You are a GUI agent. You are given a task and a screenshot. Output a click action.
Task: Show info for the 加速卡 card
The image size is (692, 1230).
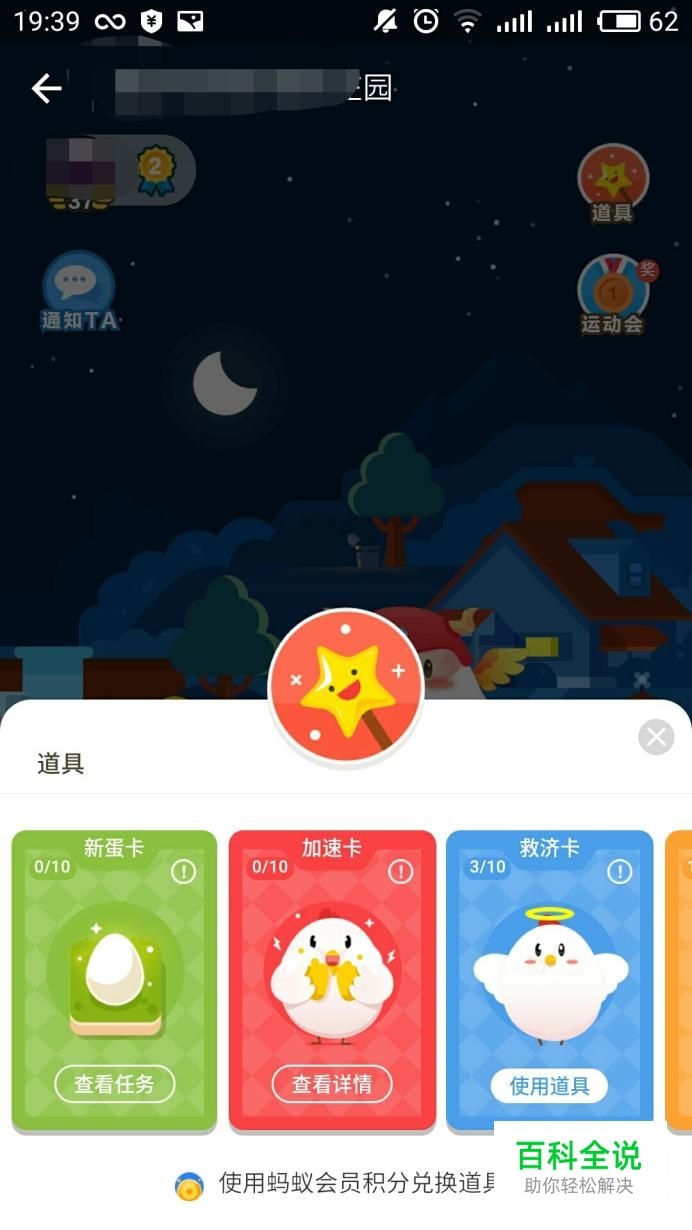[401, 872]
